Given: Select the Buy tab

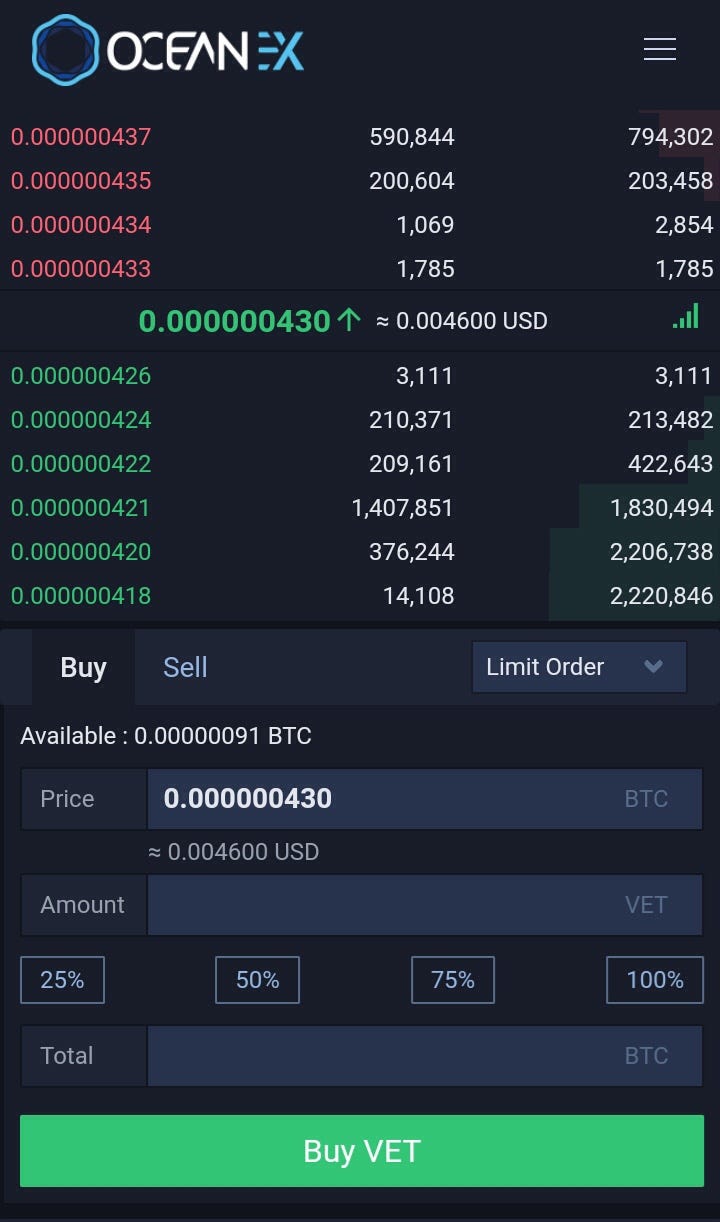Looking at the screenshot, I should click(84, 667).
